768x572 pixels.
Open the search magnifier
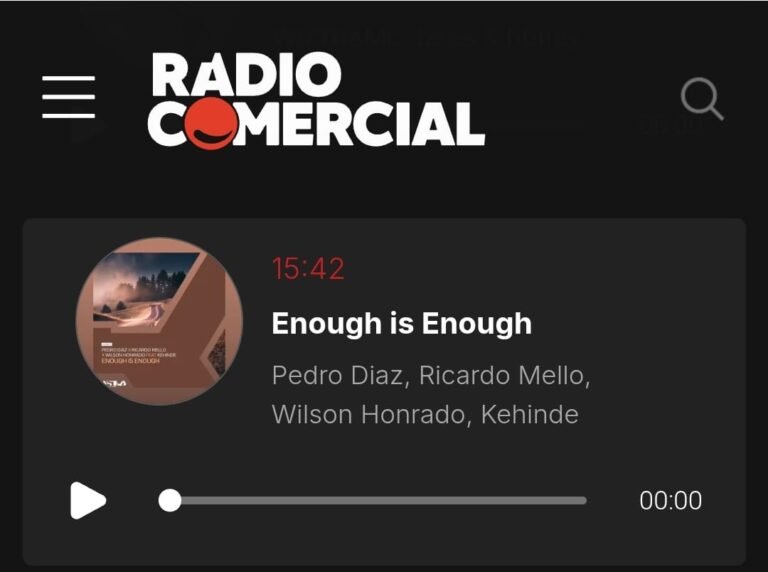point(701,100)
